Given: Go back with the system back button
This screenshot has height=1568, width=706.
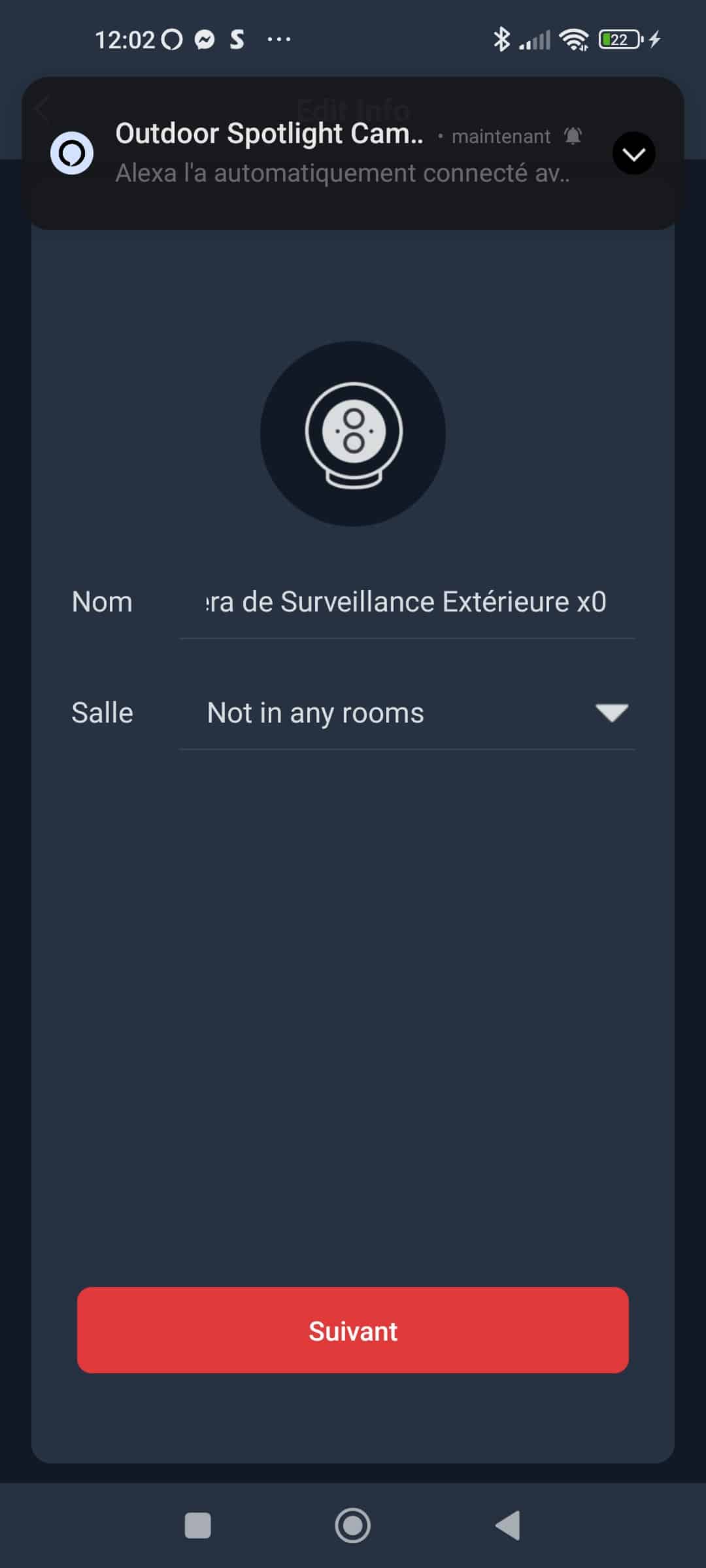Looking at the screenshot, I should pyautogui.click(x=508, y=1526).
